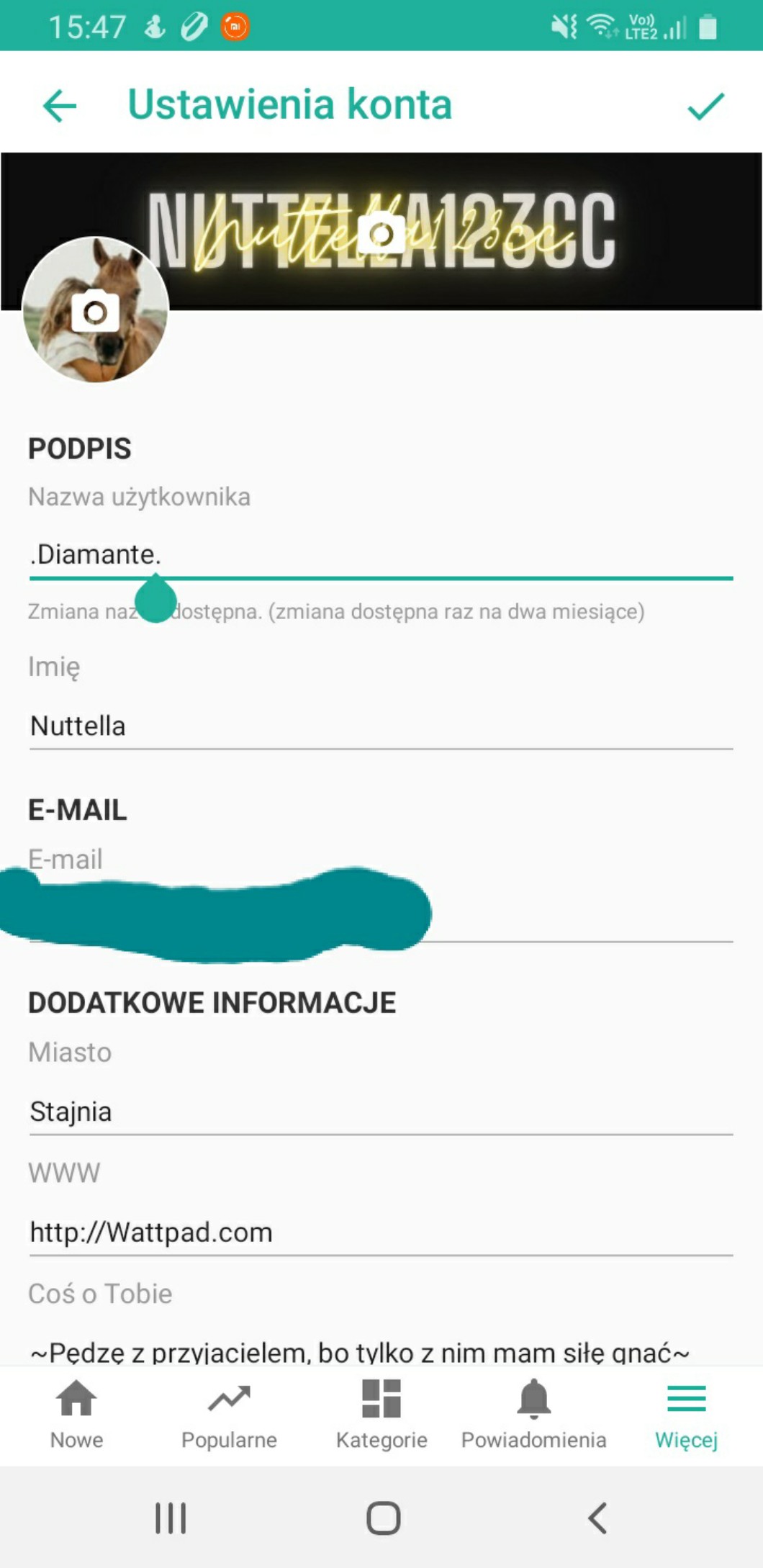Go back from account settings
The image size is (763, 1568).
point(60,106)
